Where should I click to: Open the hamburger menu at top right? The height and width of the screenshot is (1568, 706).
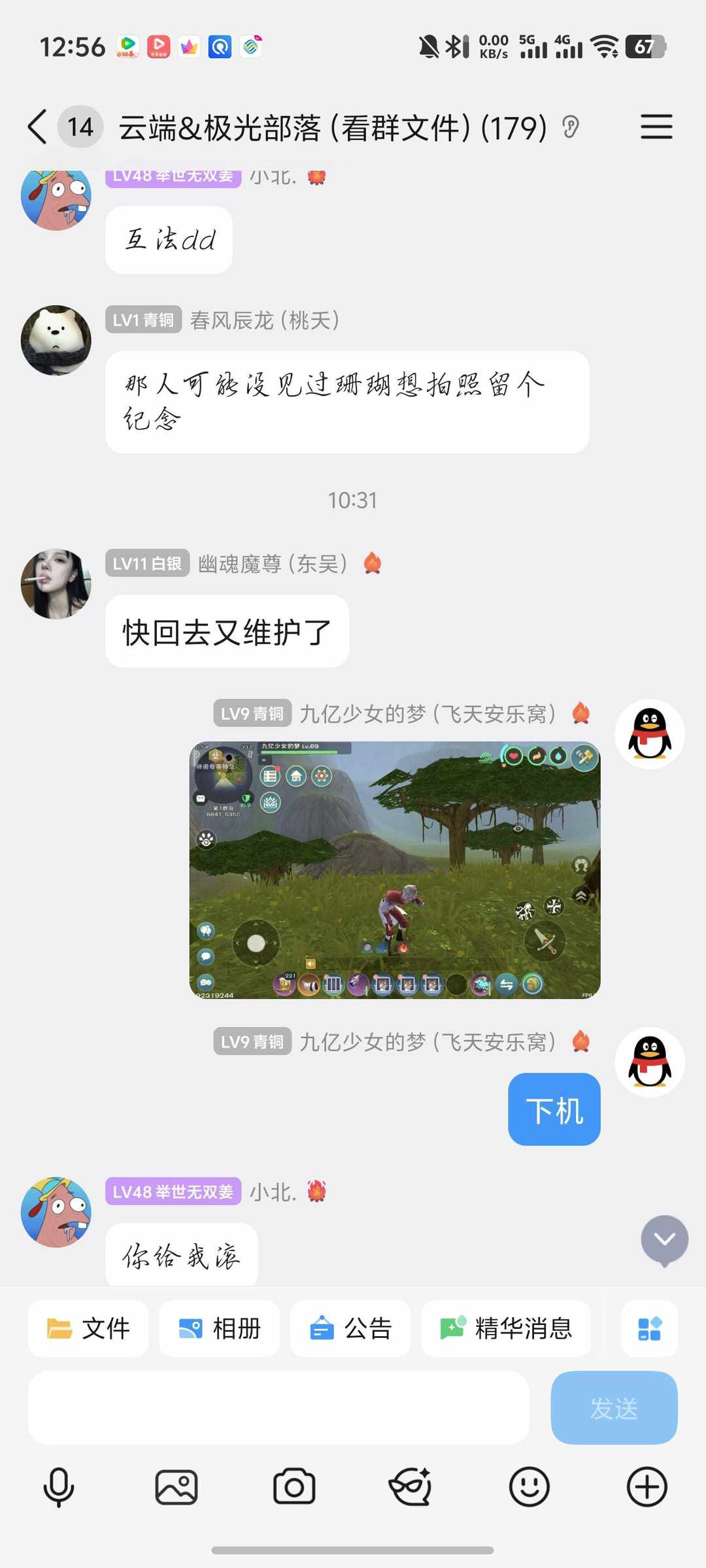click(x=656, y=127)
